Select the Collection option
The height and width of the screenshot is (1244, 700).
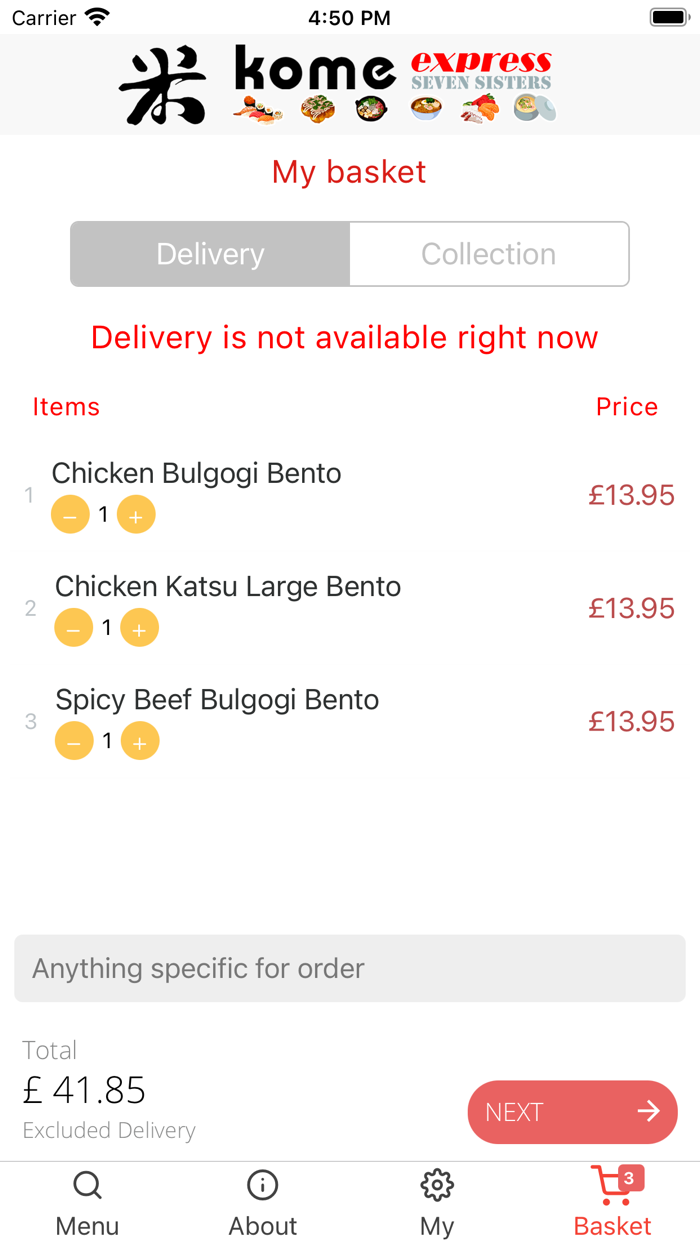click(489, 254)
